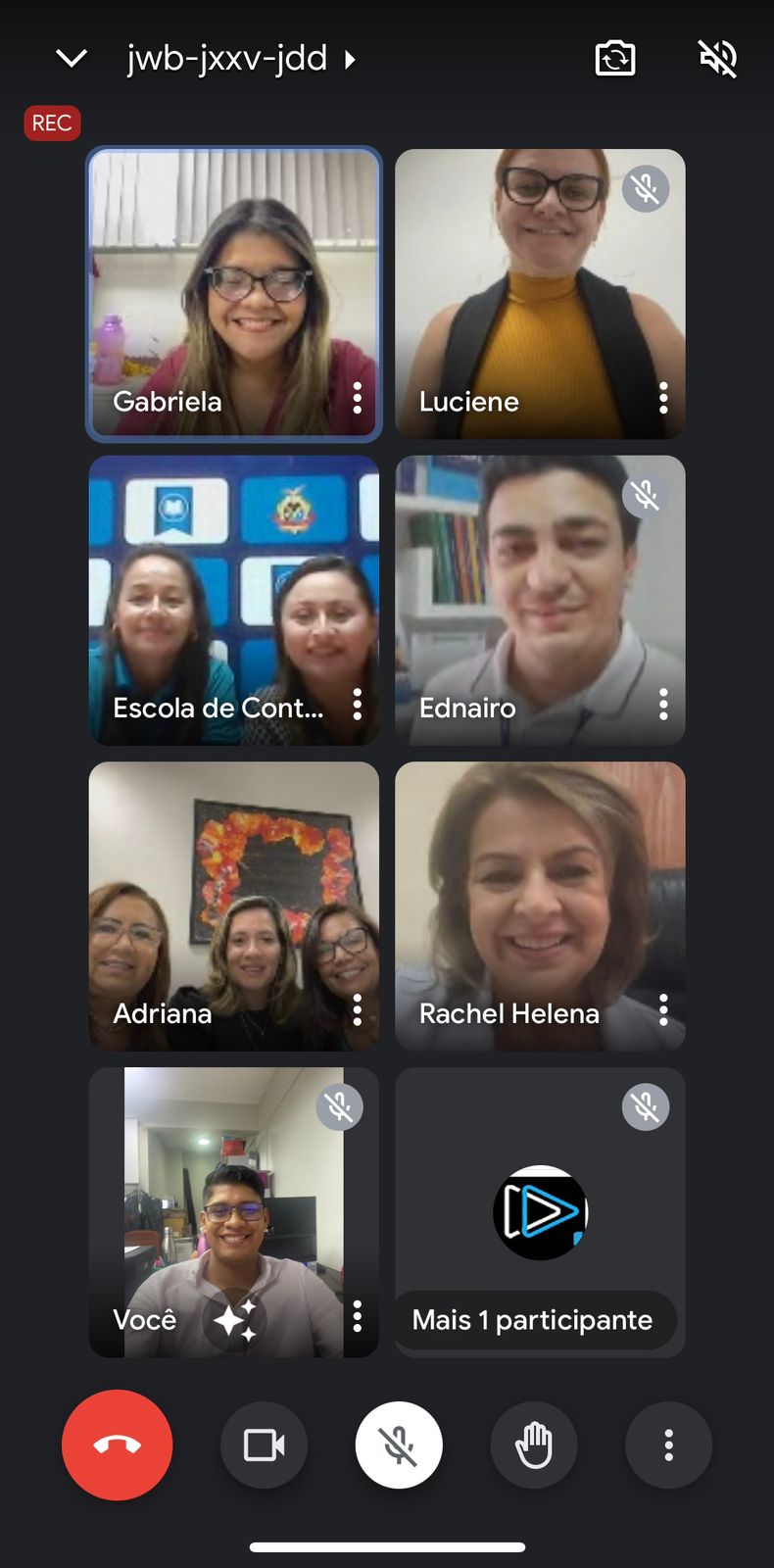Open options menu on Luciene's tile
The height and width of the screenshot is (1568, 774).
click(663, 398)
